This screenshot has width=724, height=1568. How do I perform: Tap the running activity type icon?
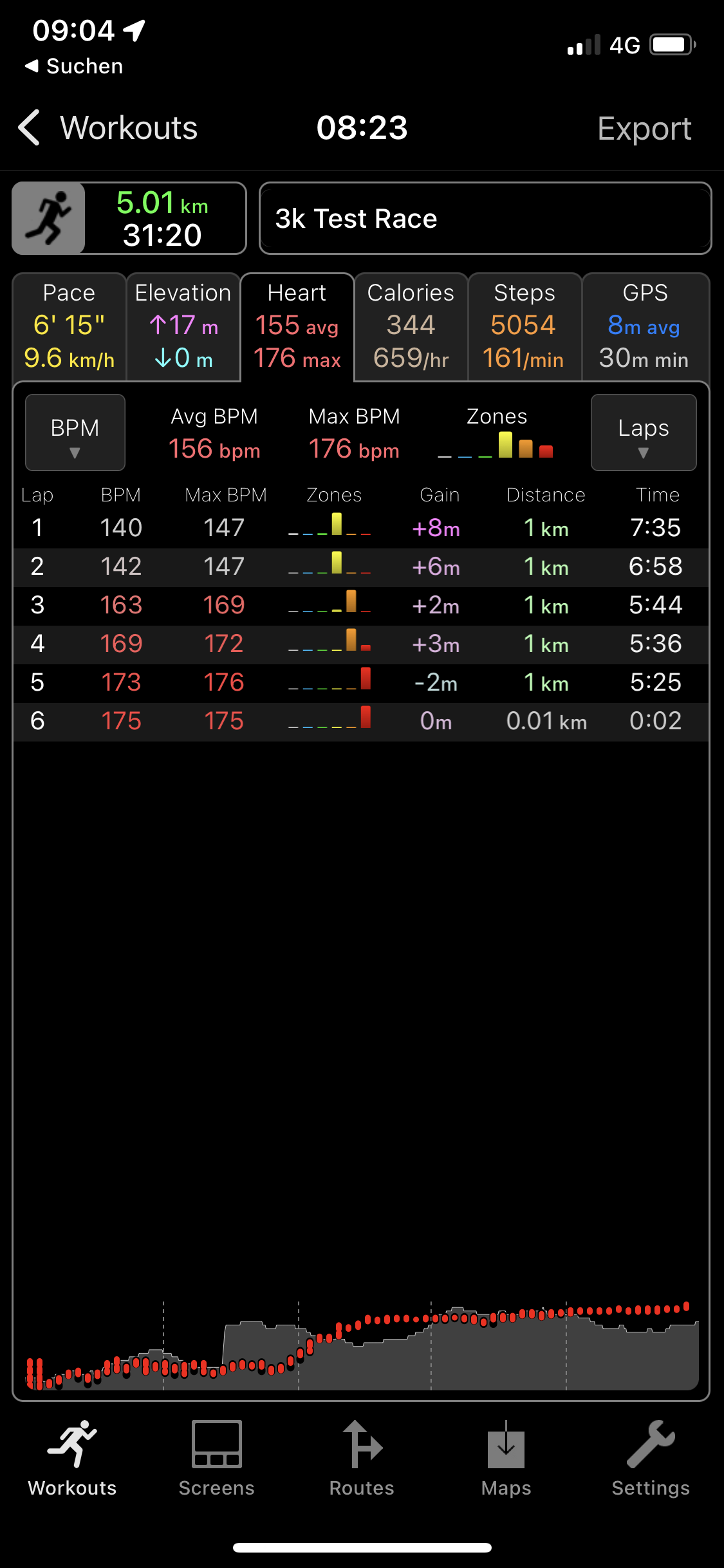(x=49, y=218)
